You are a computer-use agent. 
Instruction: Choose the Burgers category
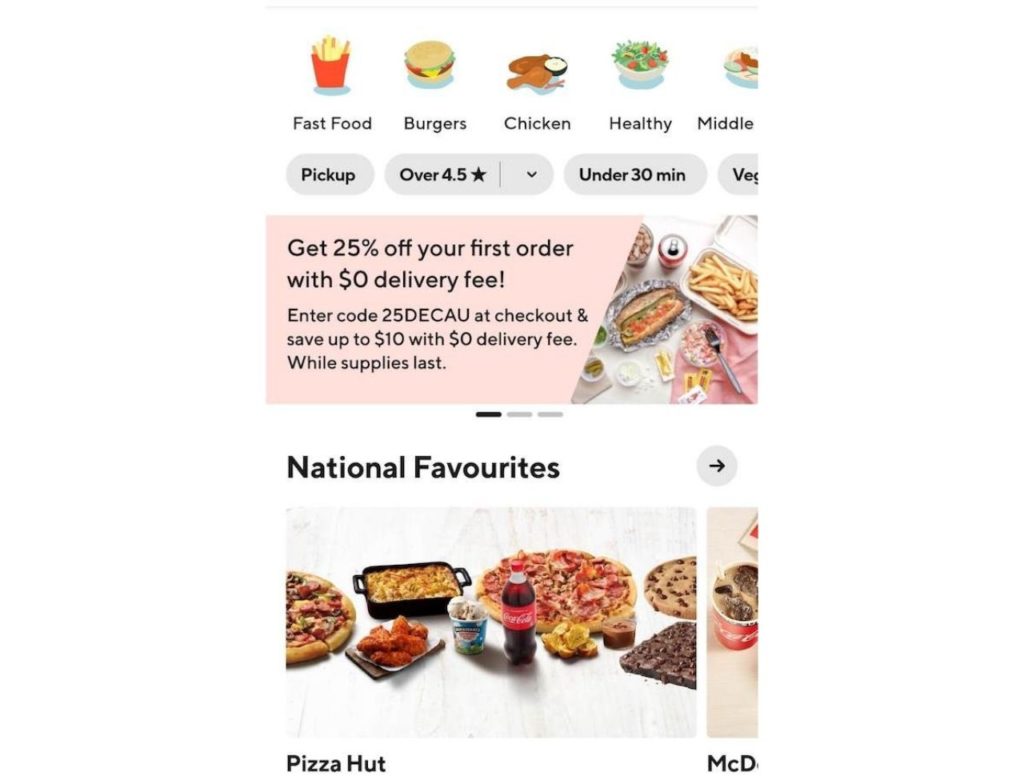434,85
